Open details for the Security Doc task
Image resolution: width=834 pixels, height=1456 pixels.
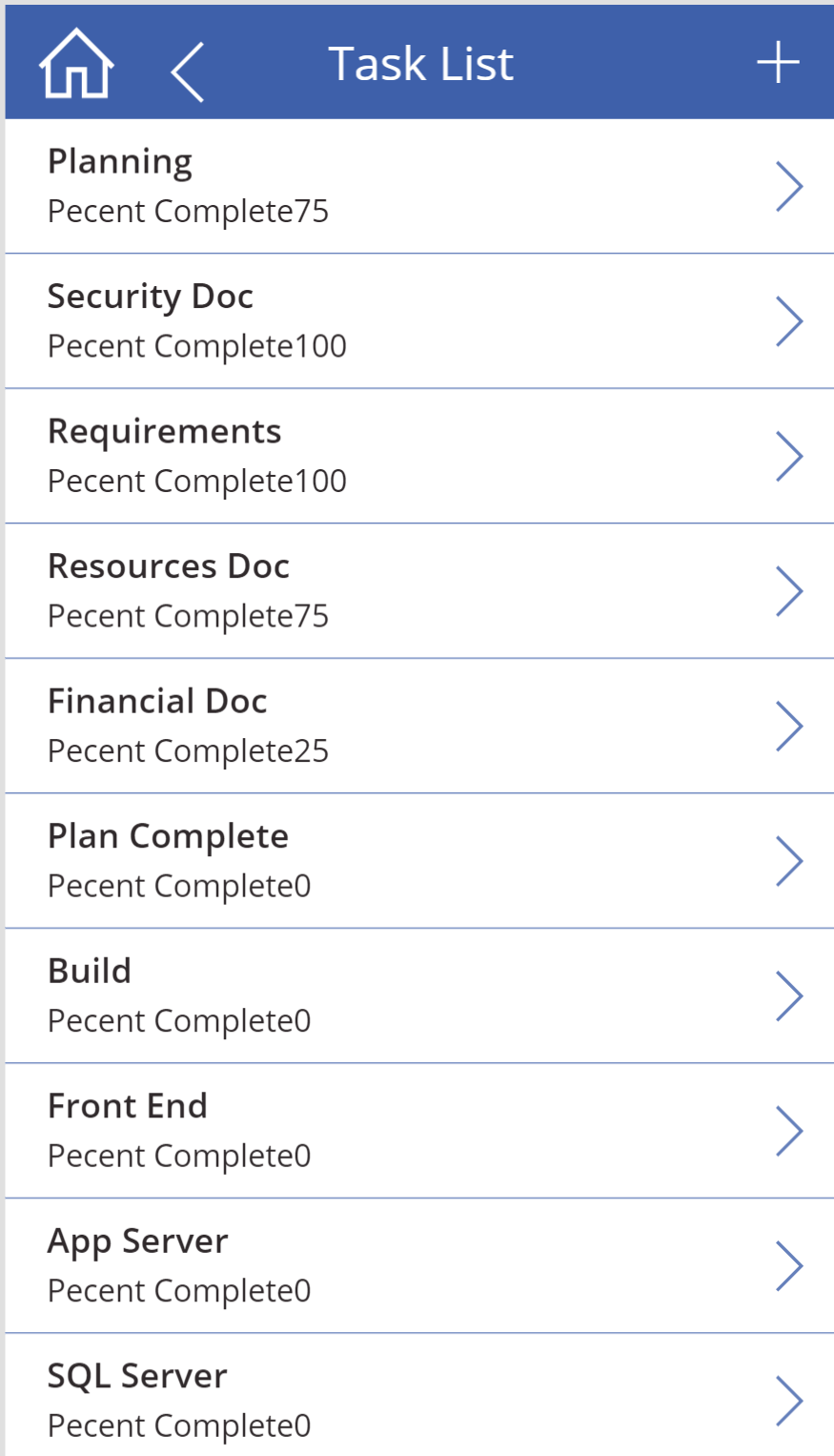[x=791, y=320]
